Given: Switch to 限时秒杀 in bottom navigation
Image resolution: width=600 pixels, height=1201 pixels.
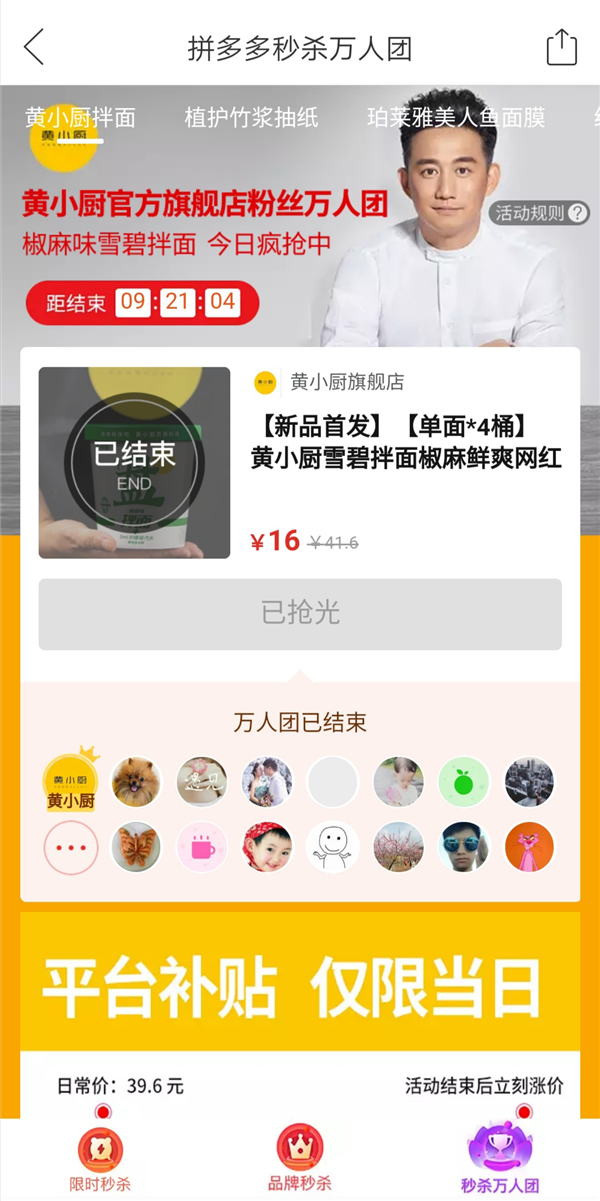Looking at the screenshot, I should click(101, 1160).
